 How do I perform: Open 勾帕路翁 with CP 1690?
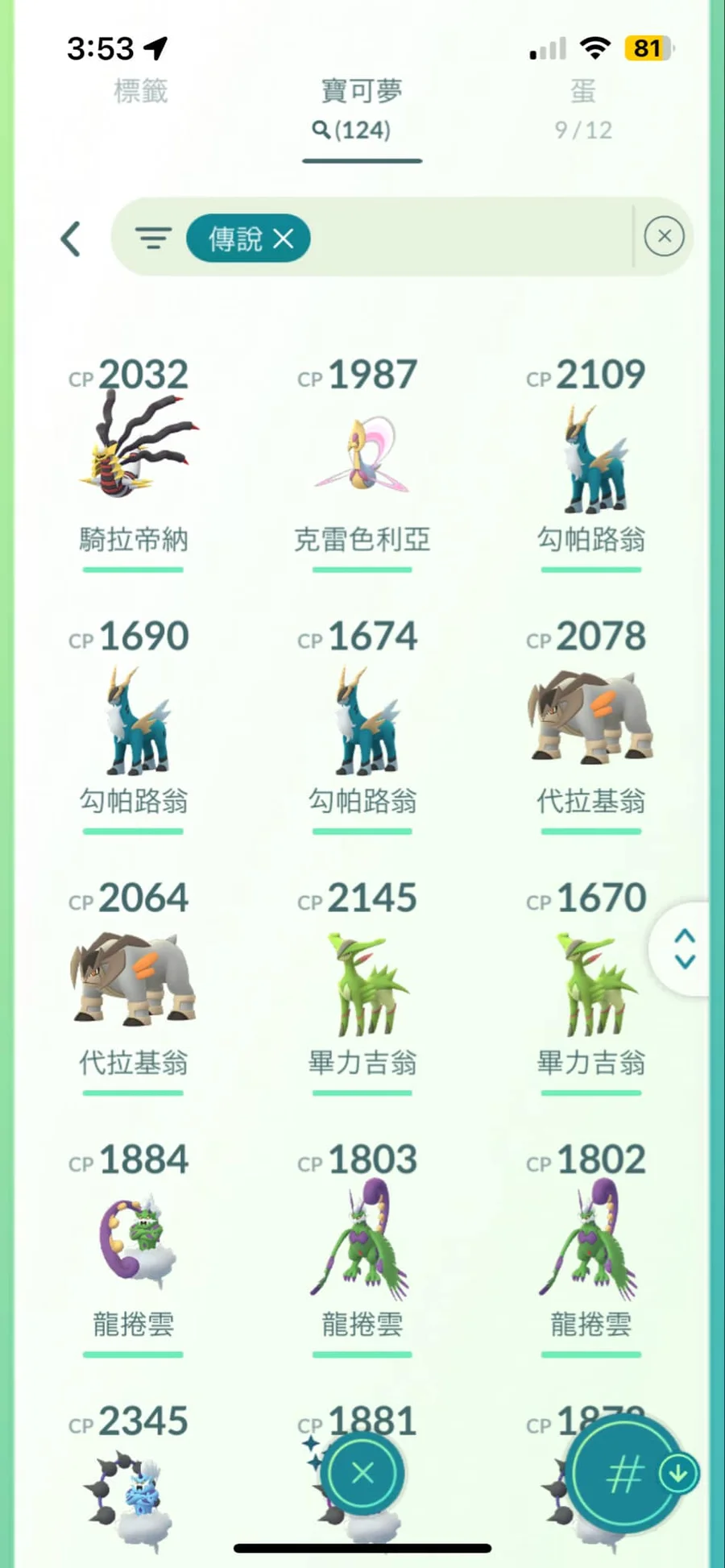134,717
